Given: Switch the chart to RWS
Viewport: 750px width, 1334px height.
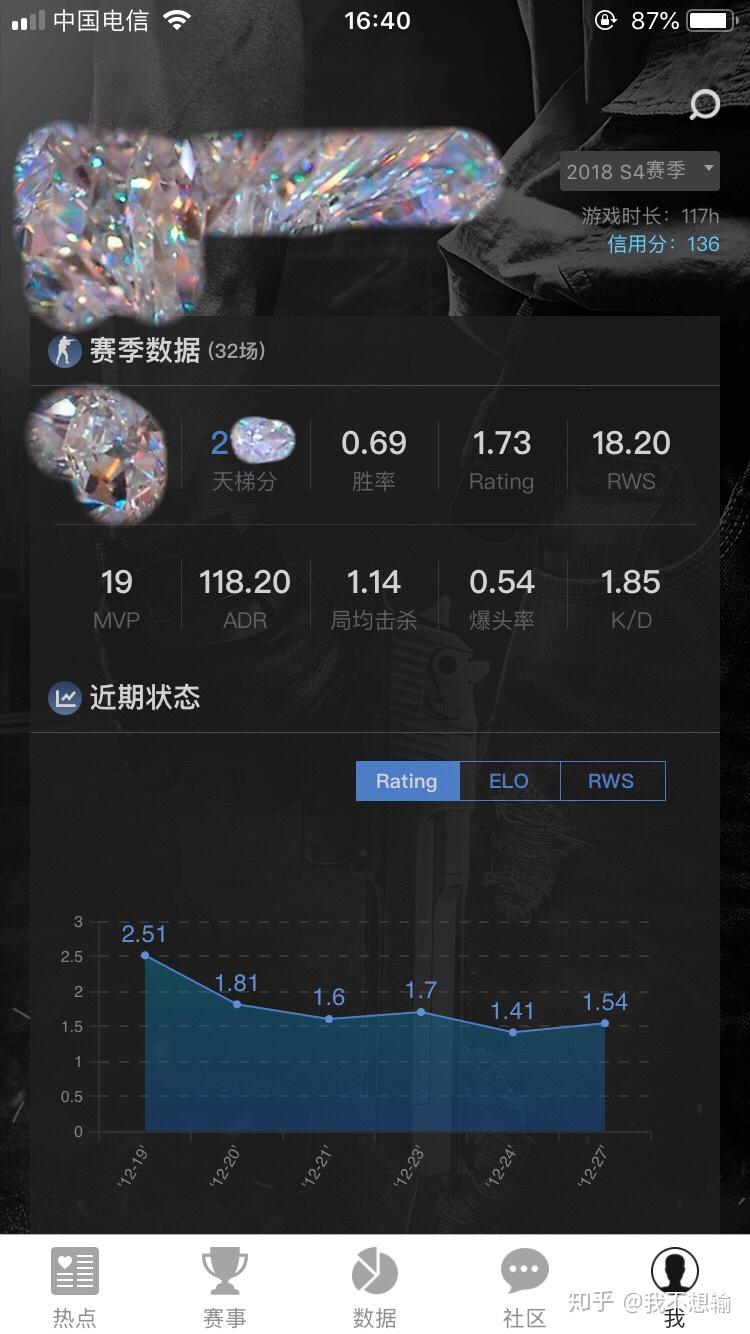Looking at the screenshot, I should pyautogui.click(x=611, y=781).
